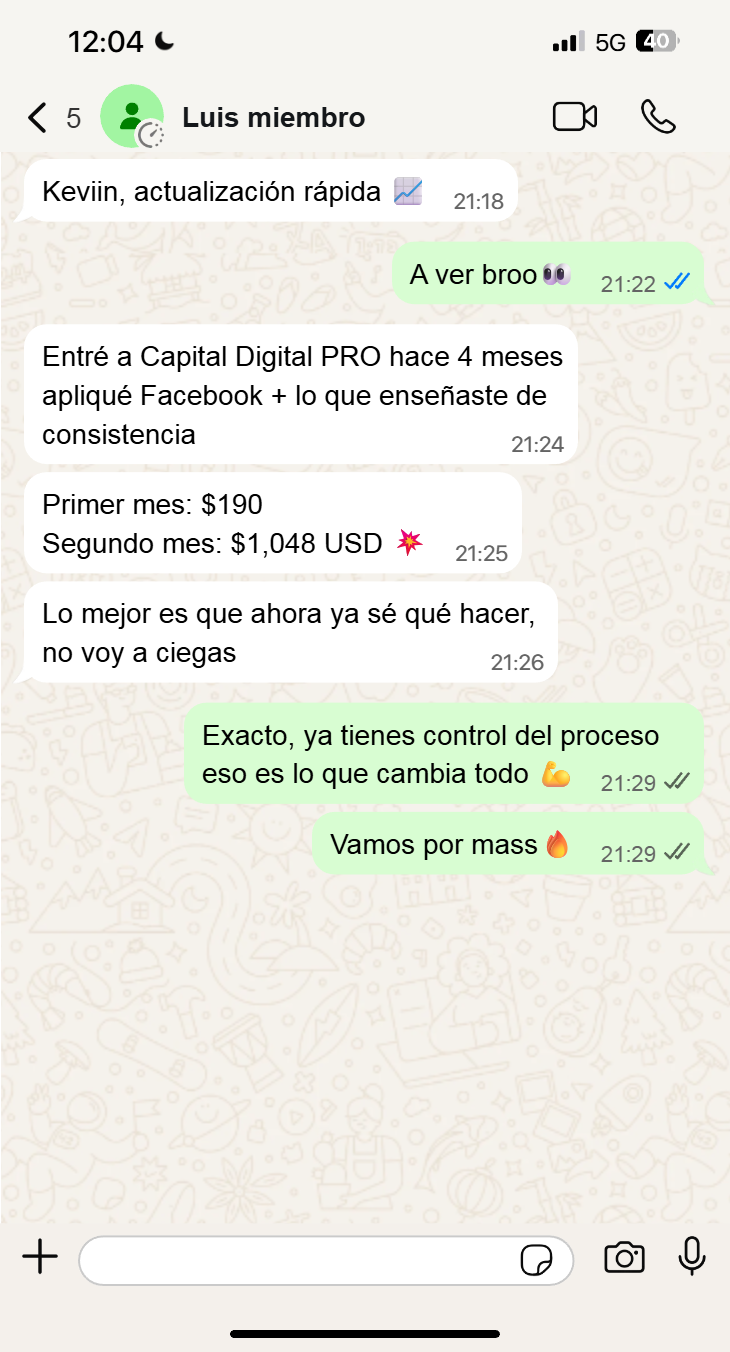
Task: Tap the chart emoji in the first message
Action: (409, 191)
